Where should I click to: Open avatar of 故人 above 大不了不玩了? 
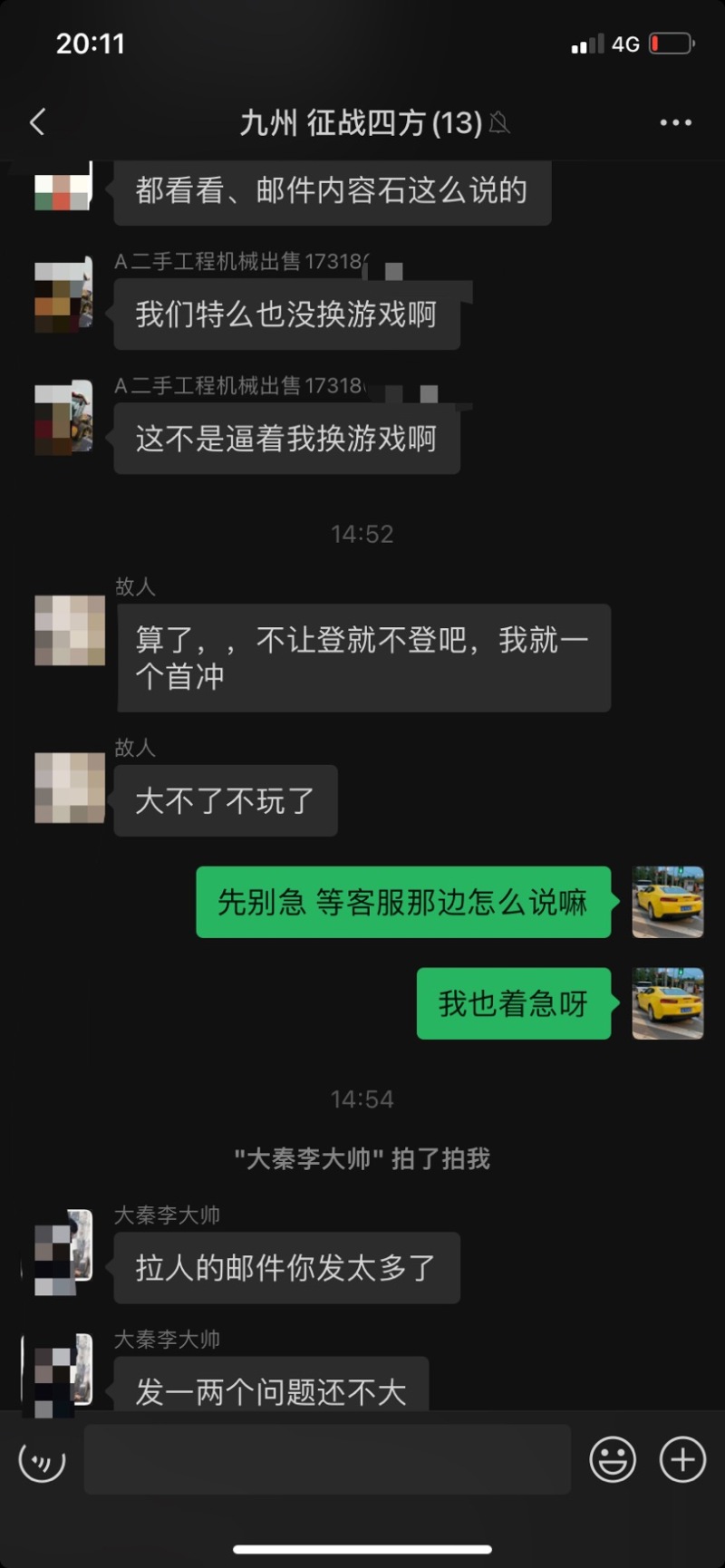click(x=69, y=788)
